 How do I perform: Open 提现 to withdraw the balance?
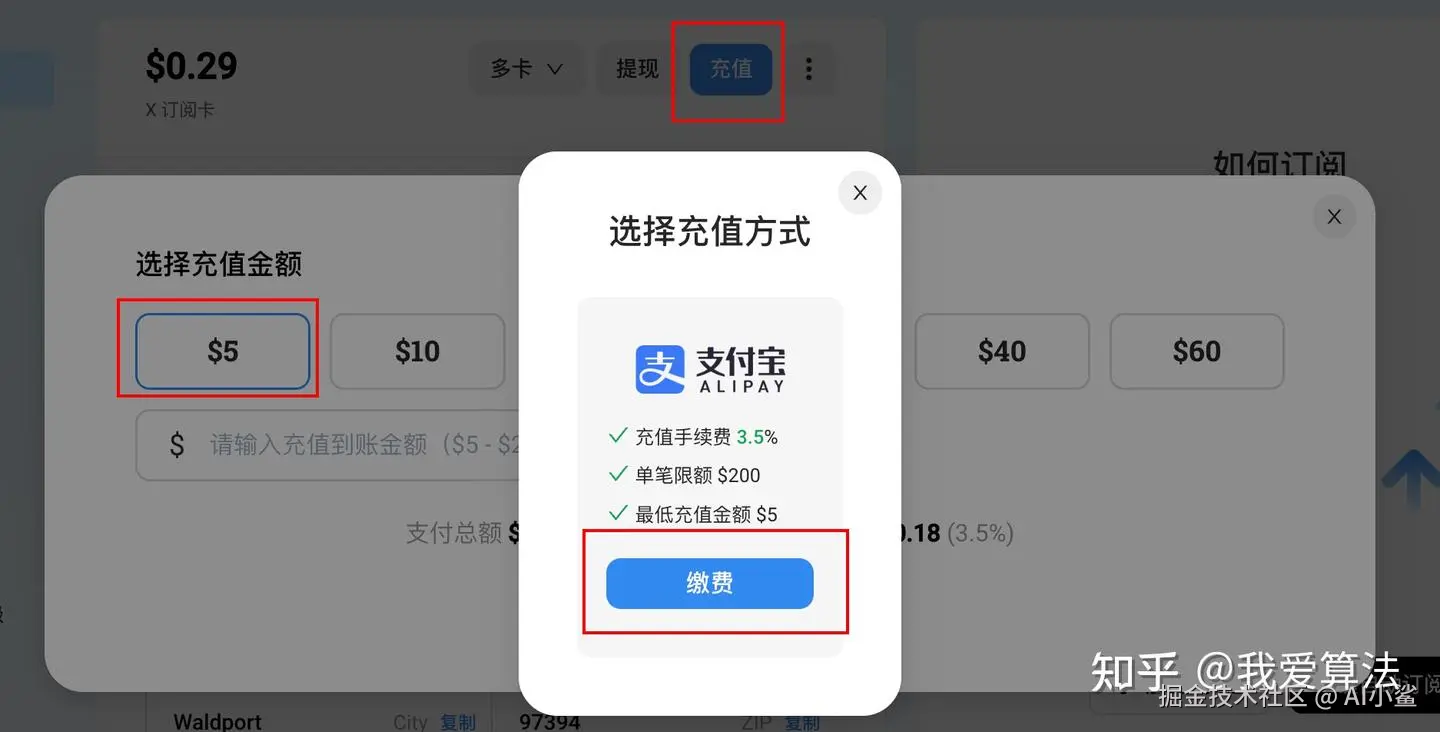[637, 69]
